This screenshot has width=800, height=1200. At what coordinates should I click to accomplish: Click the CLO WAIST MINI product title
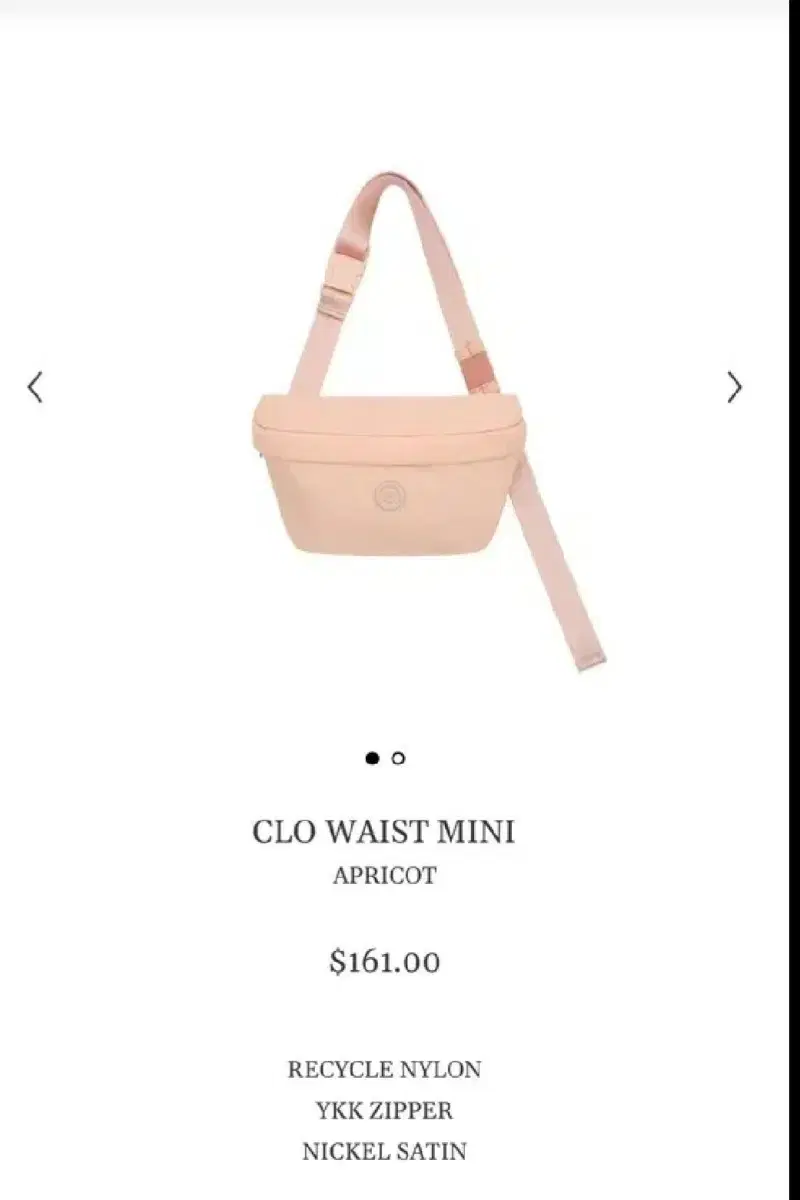click(383, 832)
